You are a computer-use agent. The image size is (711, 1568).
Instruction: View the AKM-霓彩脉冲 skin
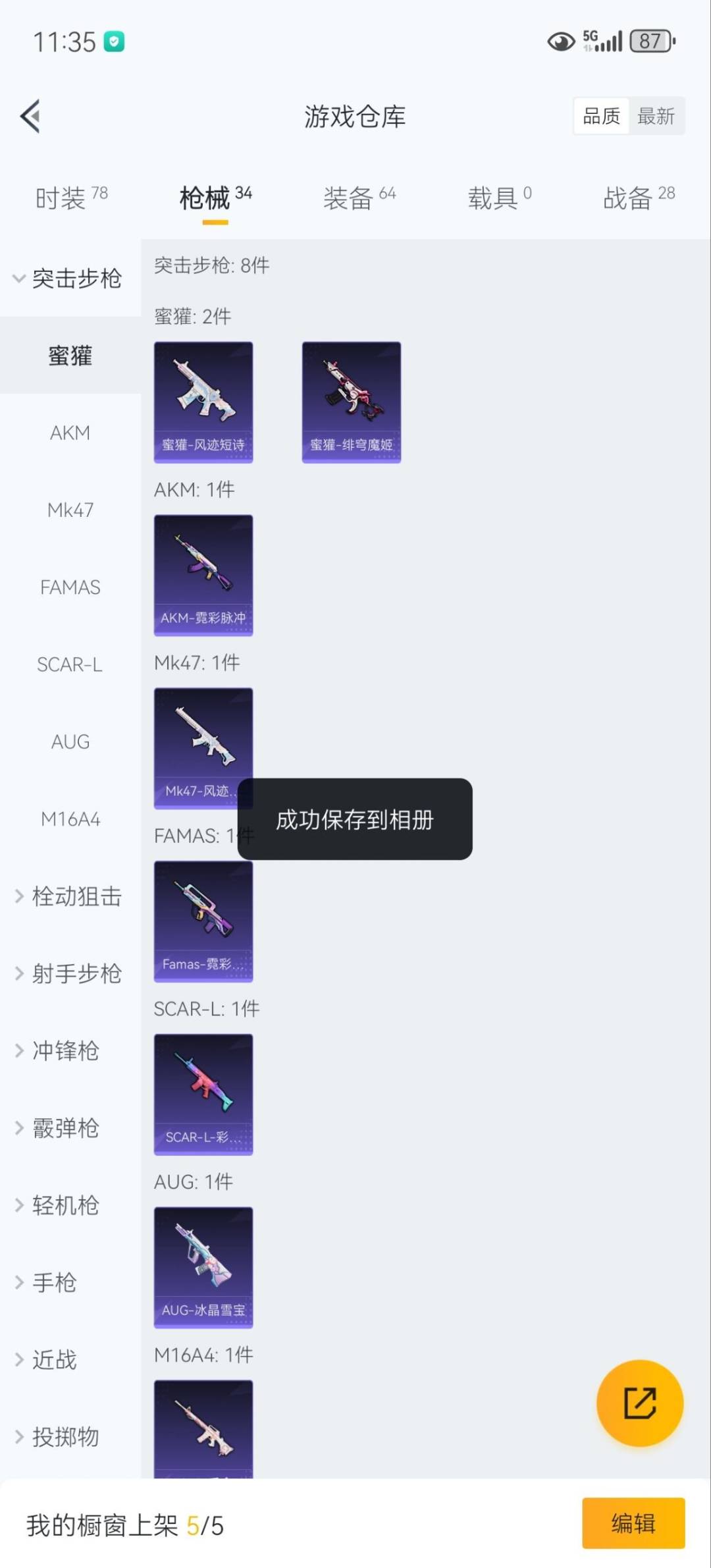pyautogui.click(x=203, y=574)
